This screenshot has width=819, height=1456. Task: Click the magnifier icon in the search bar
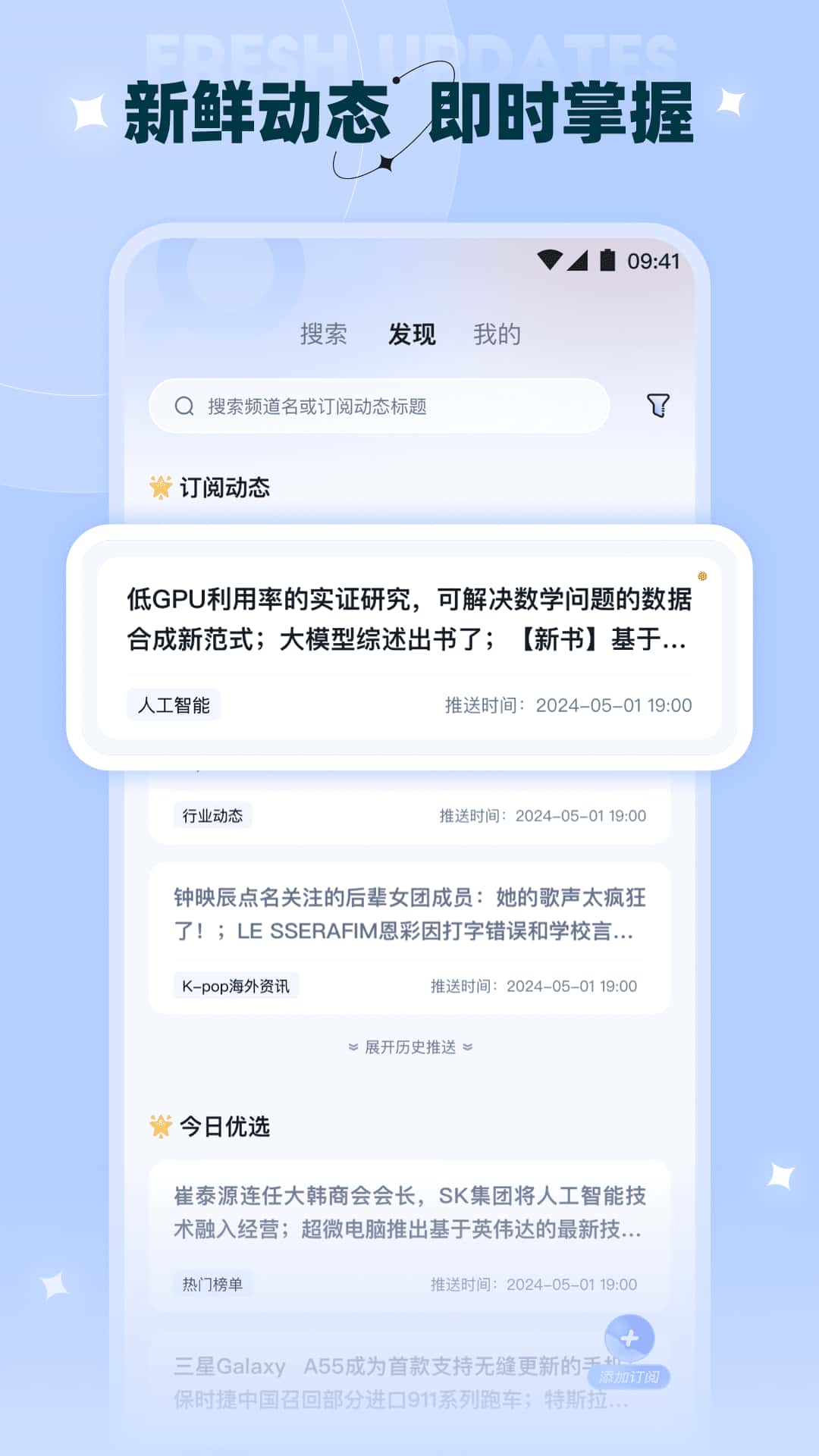[184, 406]
